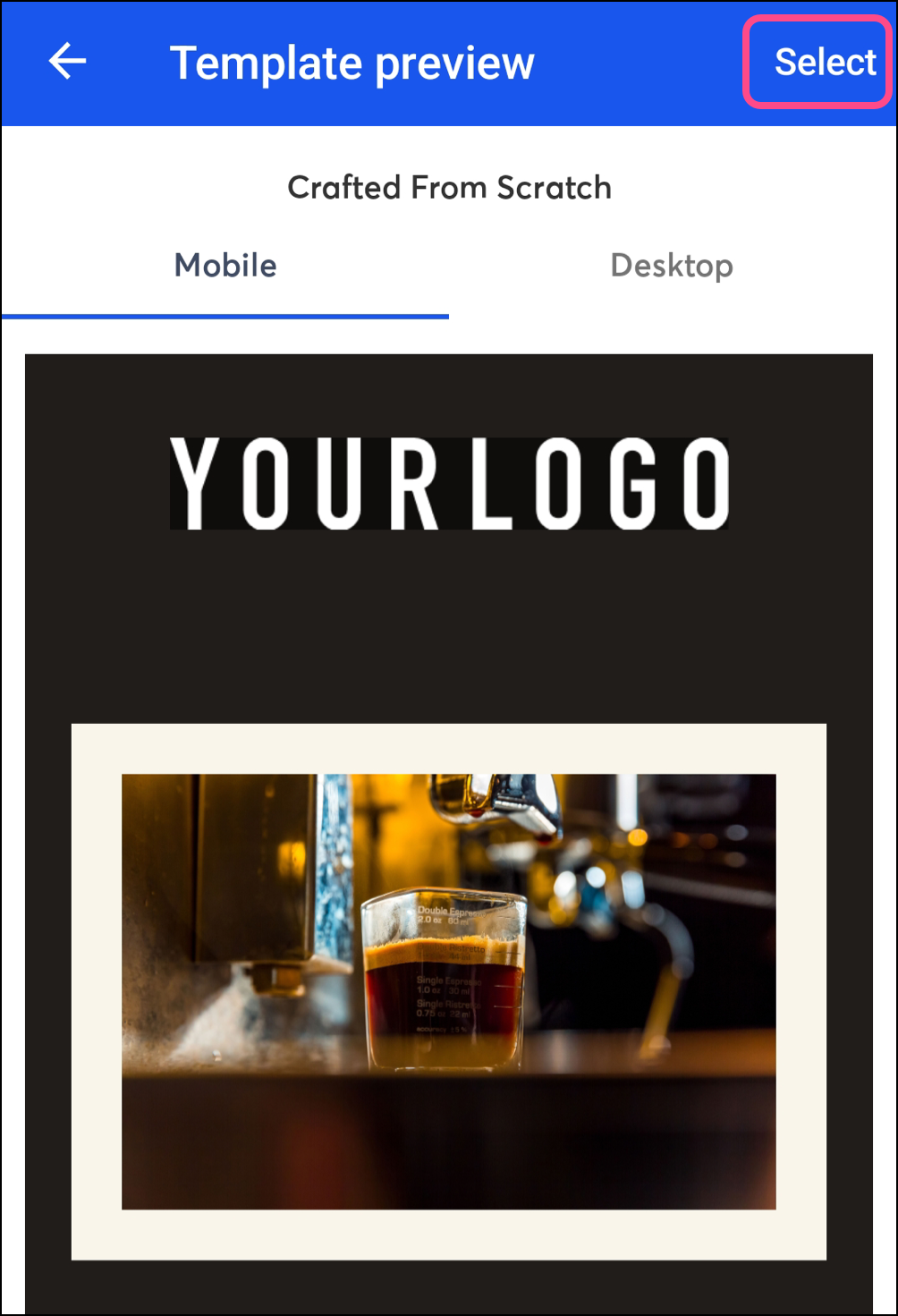Screen dimensions: 898x1316
Task: Go back using the arrow icon
Action: pos(67,63)
